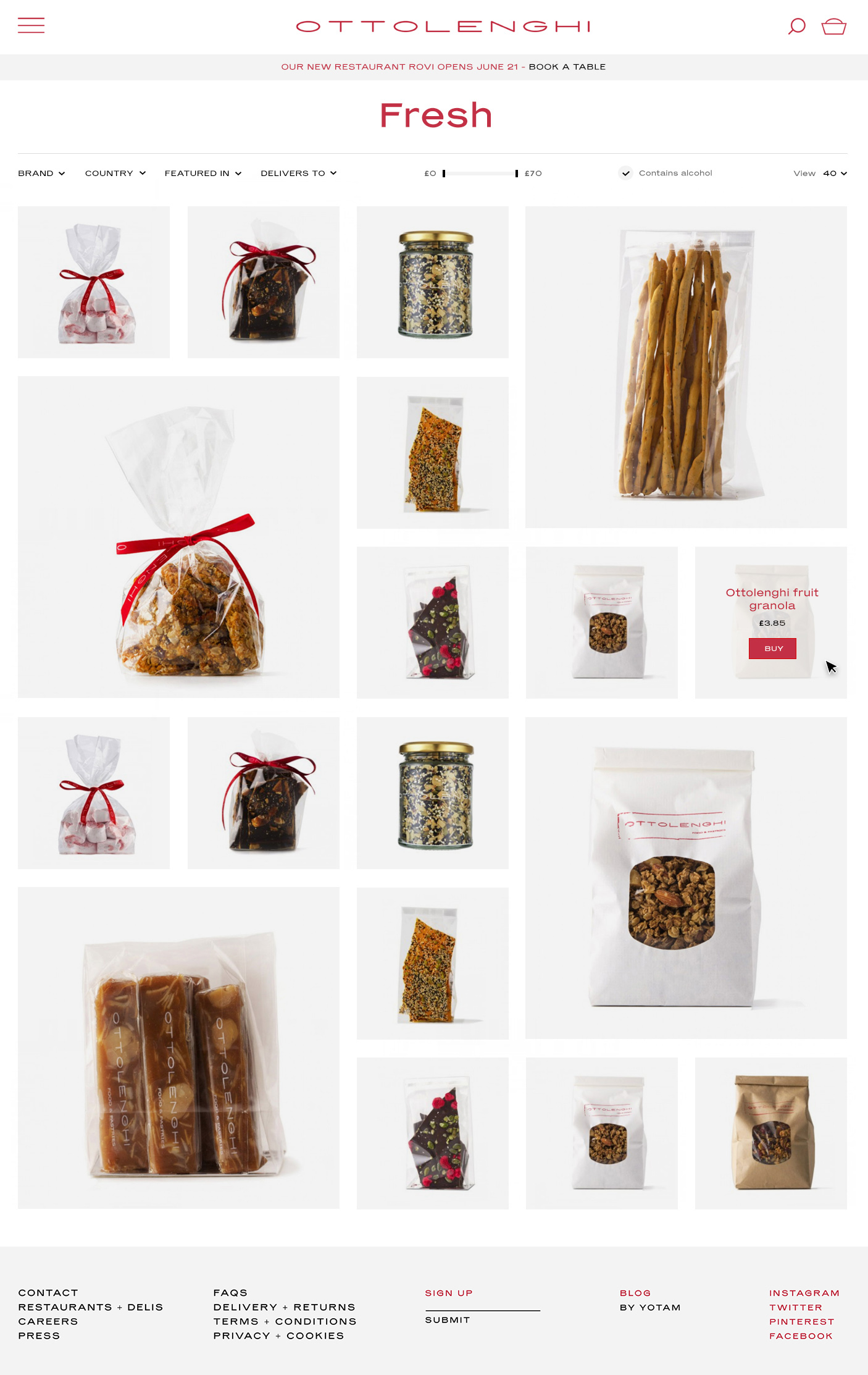Screen dimensions: 868x1375
Task: View Delivery + Returns information
Action: 284,1307
